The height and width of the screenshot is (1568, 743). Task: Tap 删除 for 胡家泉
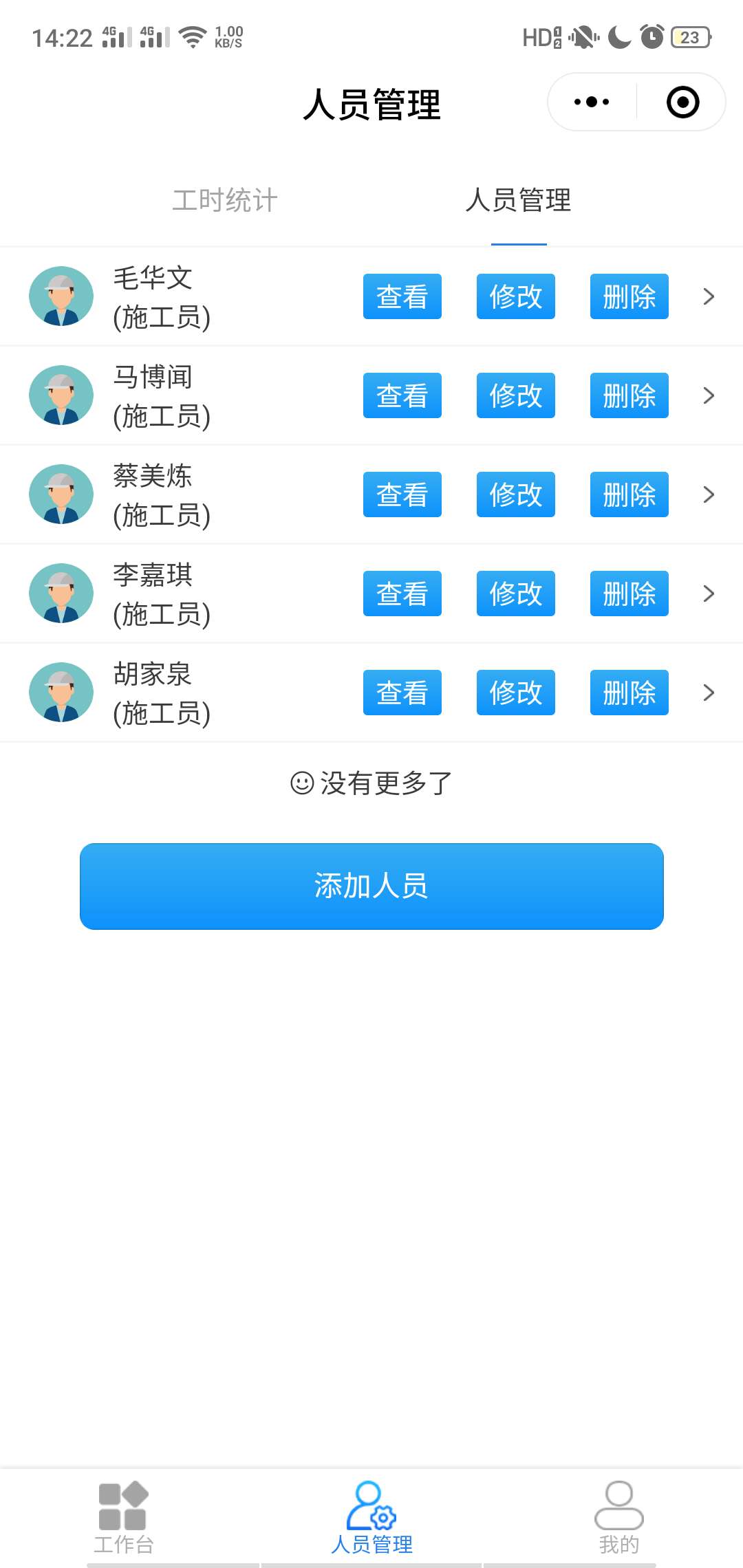click(x=629, y=693)
